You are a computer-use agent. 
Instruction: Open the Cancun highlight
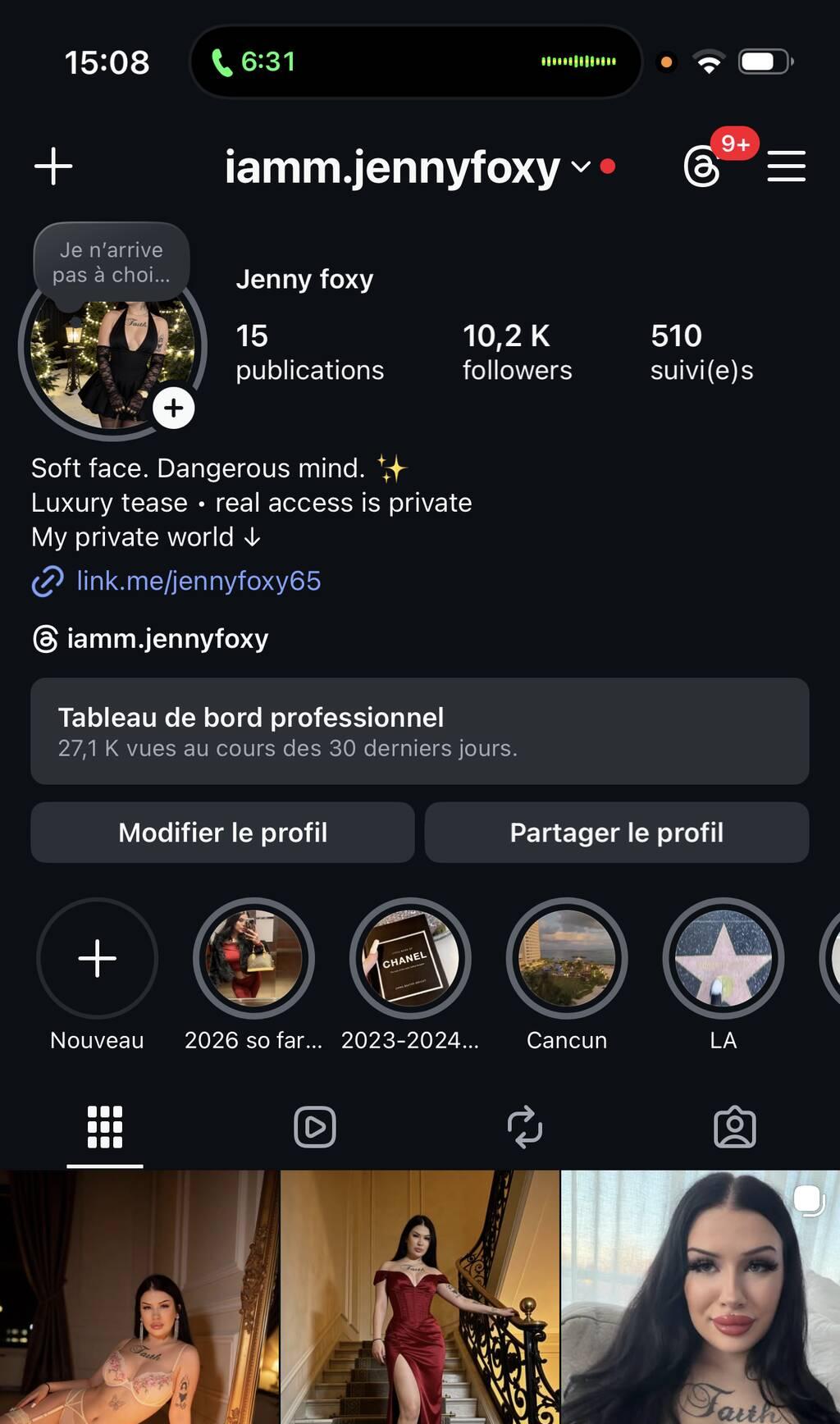tap(567, 958)
